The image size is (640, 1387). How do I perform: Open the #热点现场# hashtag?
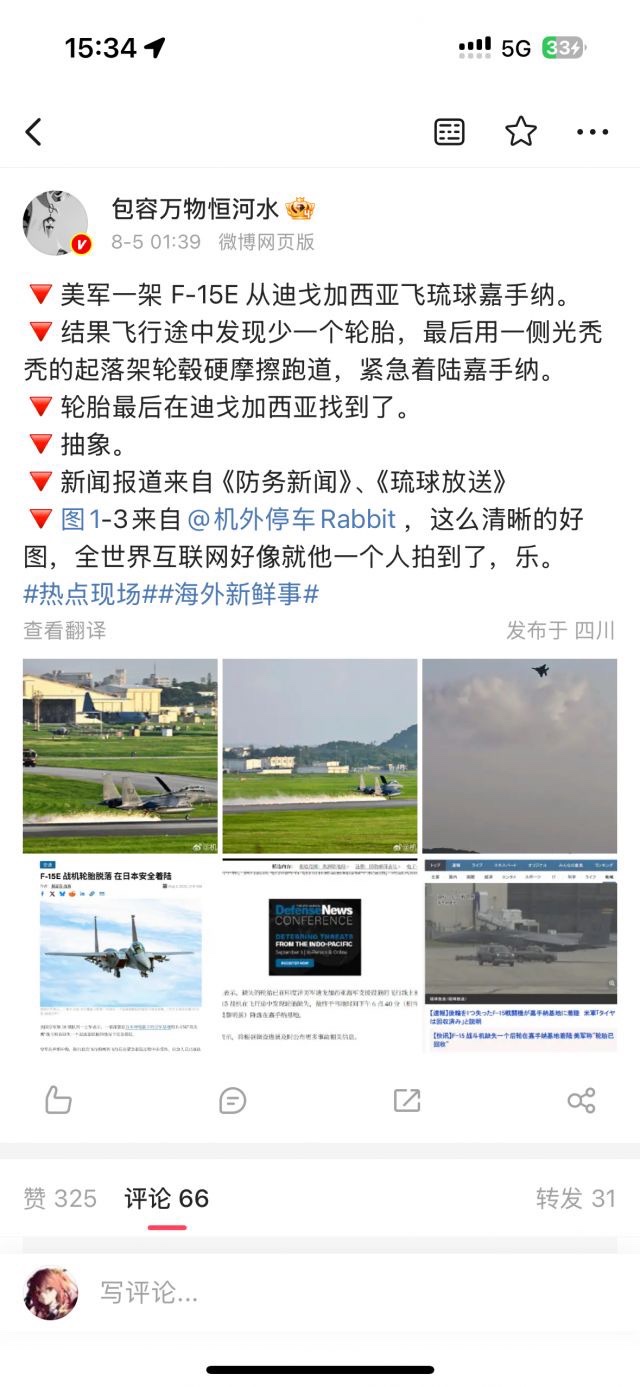88,593
